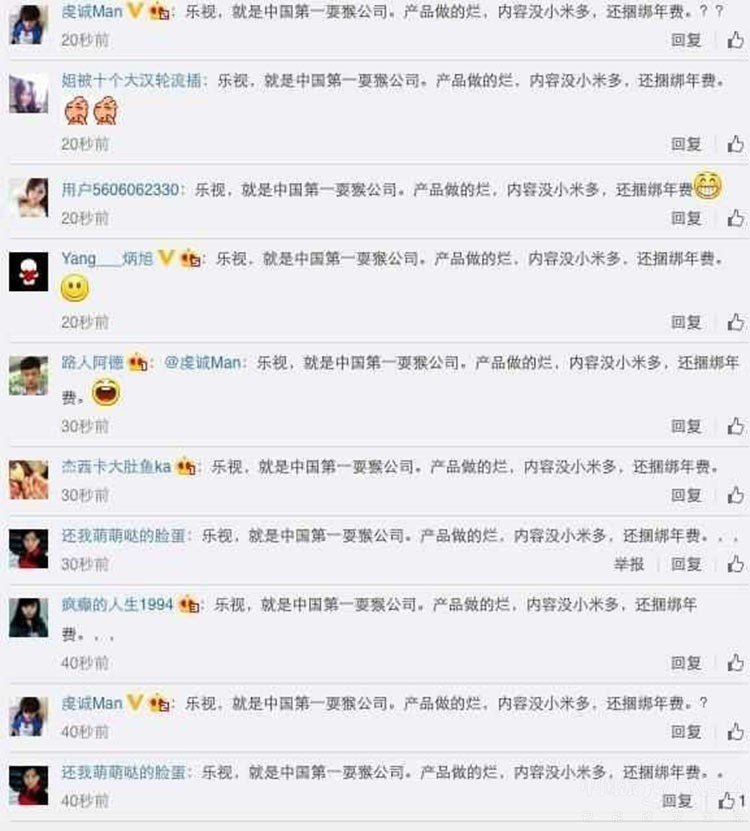Screen dimensions: 750x831
Task: Reply to 用户5606062330's comment
Action: [686, 218]
